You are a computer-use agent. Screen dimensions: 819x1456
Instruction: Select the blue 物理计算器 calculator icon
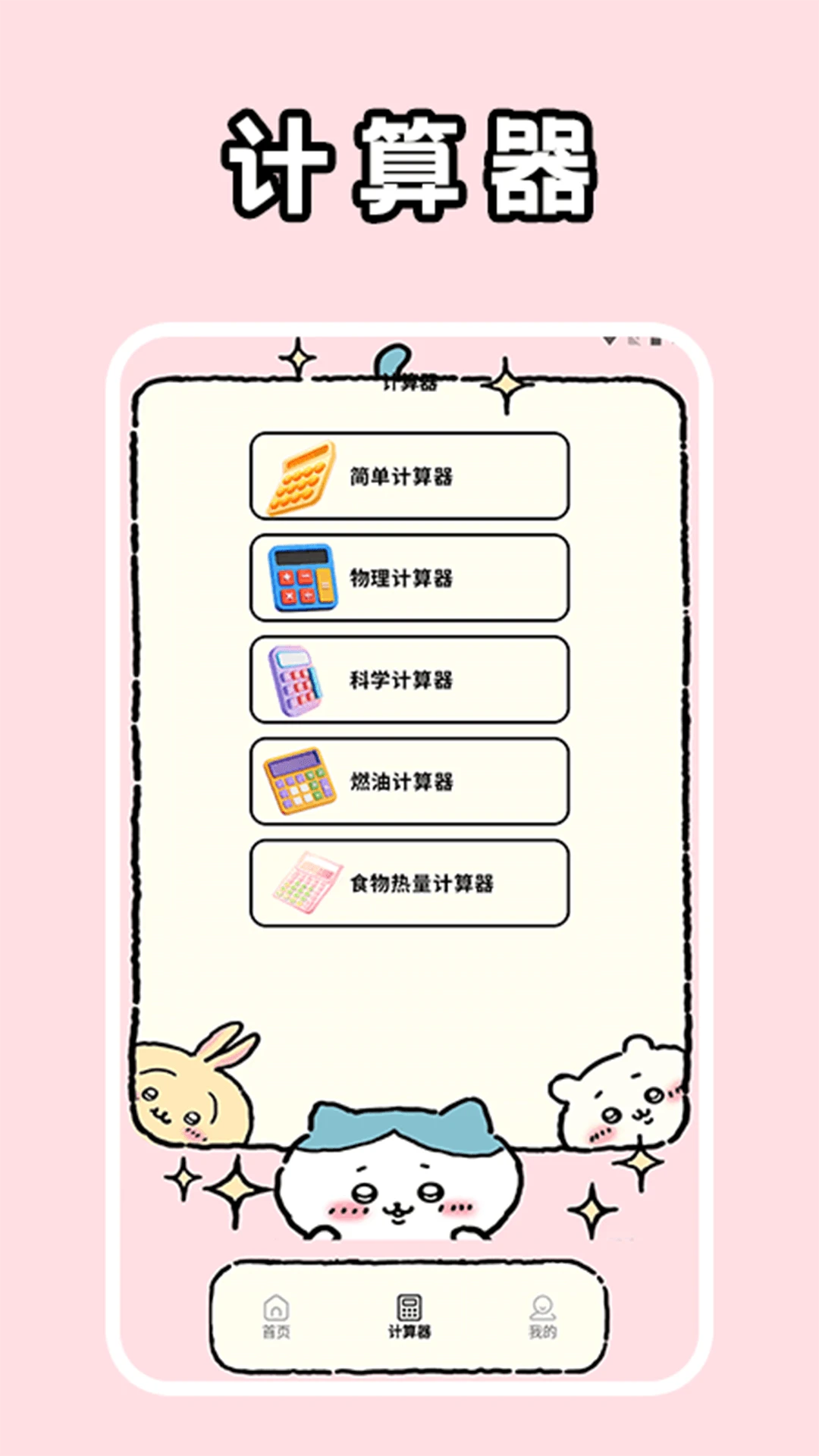[x=302, y=578]
